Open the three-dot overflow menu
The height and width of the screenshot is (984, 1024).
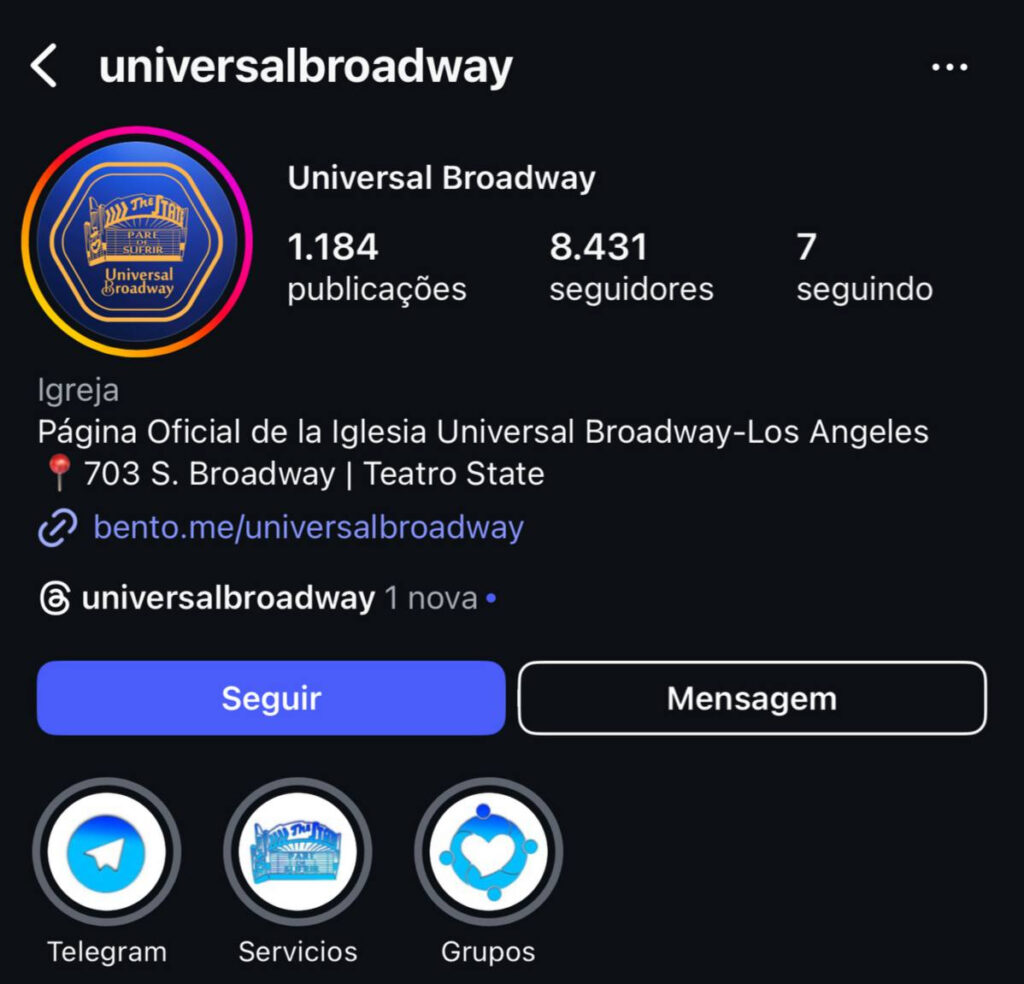pyautogui.click(x=949, y=67)
